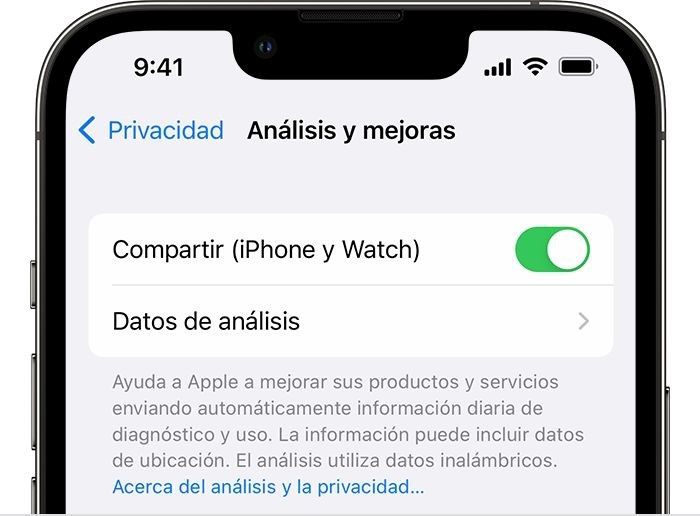
Task: Open Datos de análisis
Action: click(350, 321)
